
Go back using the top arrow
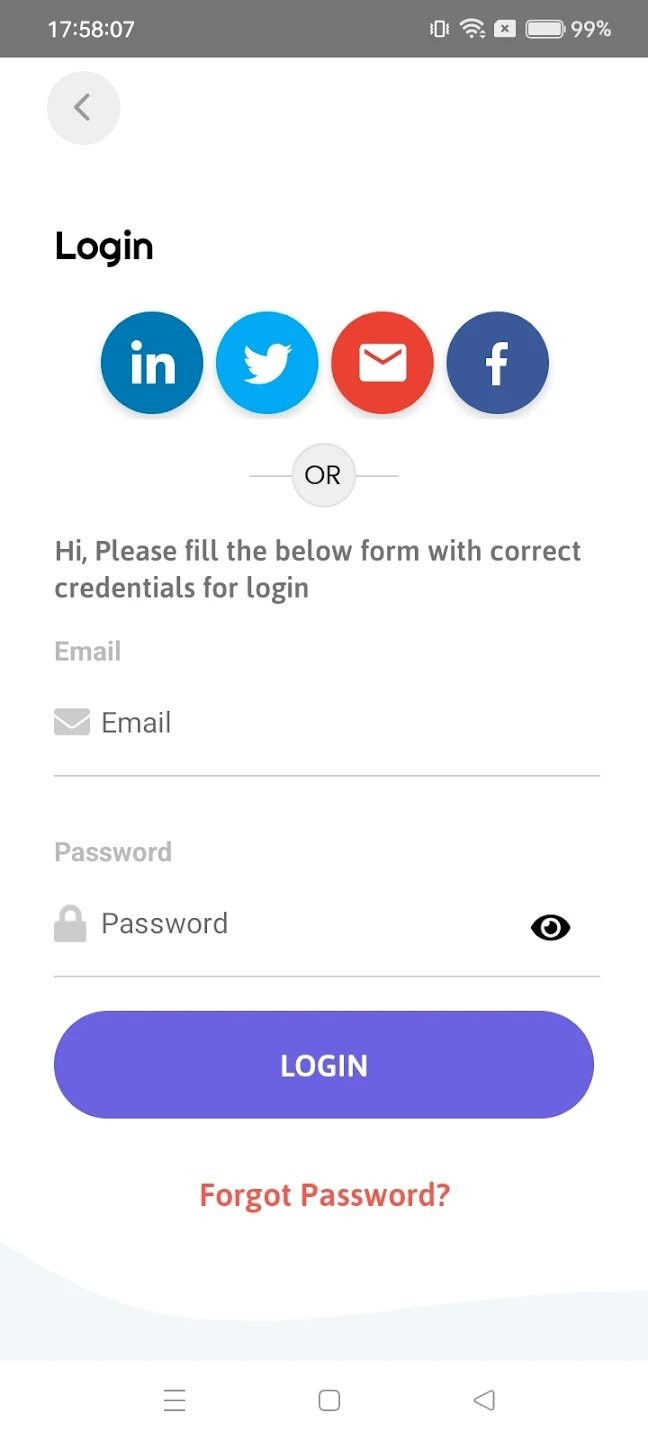pos(83,108)
